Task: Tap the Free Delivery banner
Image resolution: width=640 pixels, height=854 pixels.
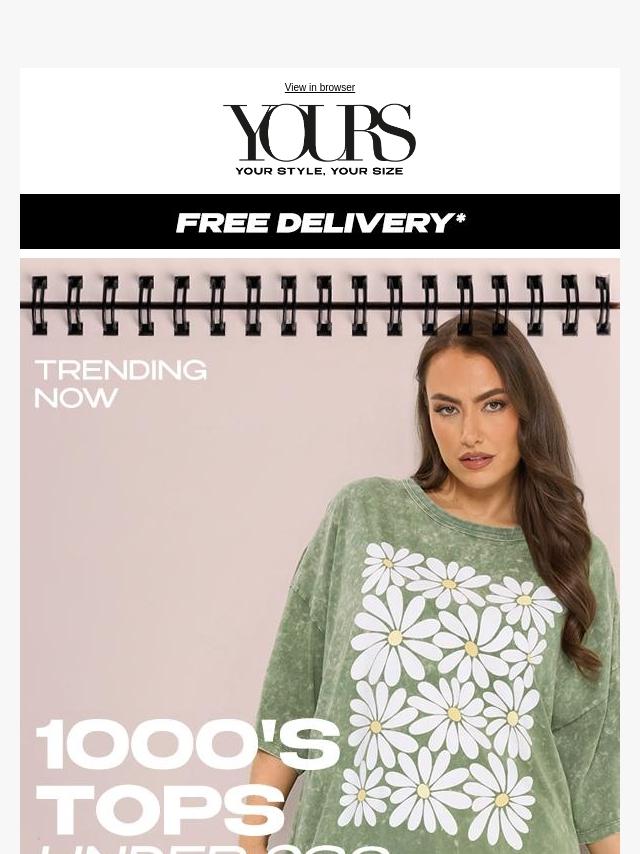Action: pyautogui.click(x=320, y=222)
